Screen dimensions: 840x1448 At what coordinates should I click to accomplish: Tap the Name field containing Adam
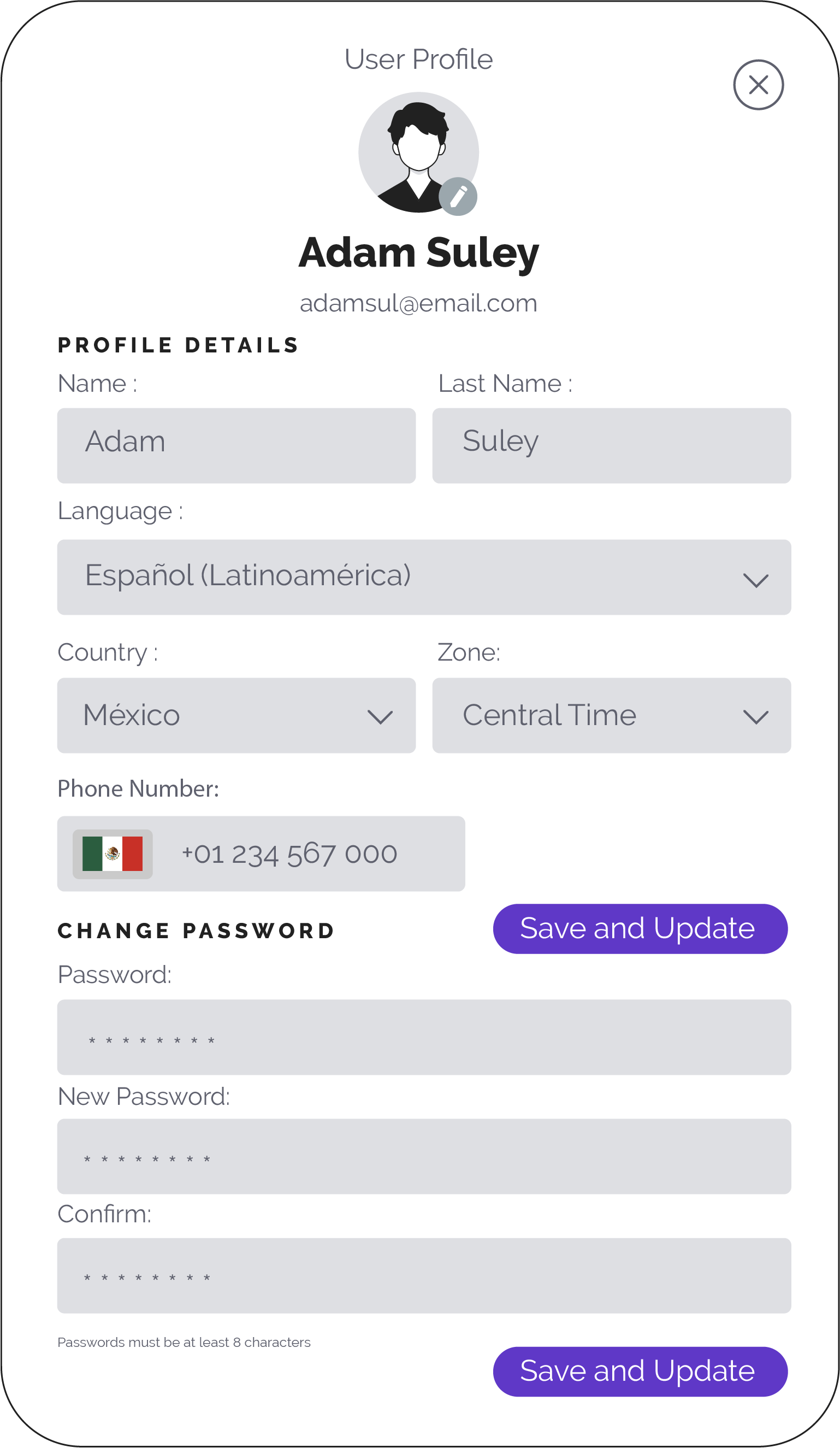click(236, 446)
